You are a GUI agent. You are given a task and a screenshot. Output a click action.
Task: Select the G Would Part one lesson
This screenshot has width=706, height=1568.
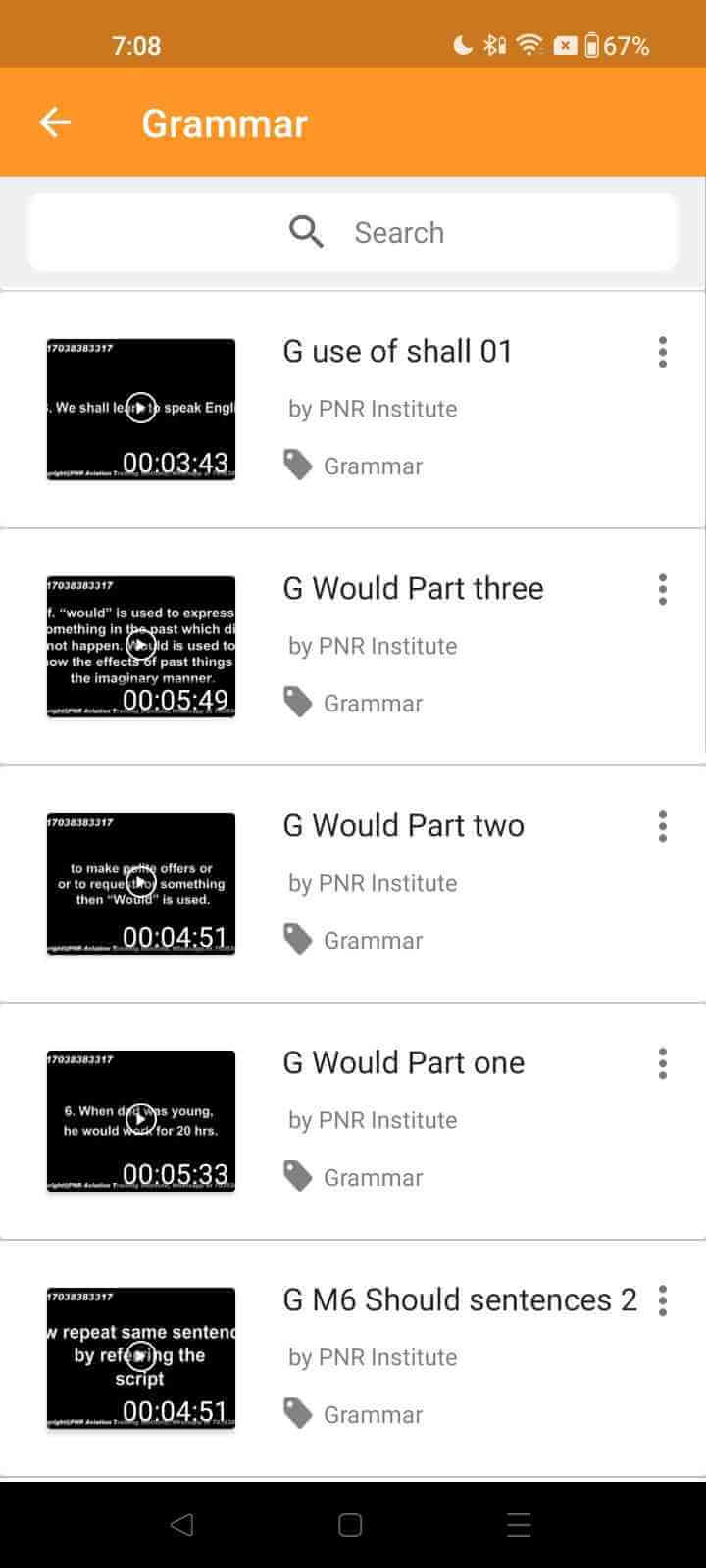[403, 1063]
